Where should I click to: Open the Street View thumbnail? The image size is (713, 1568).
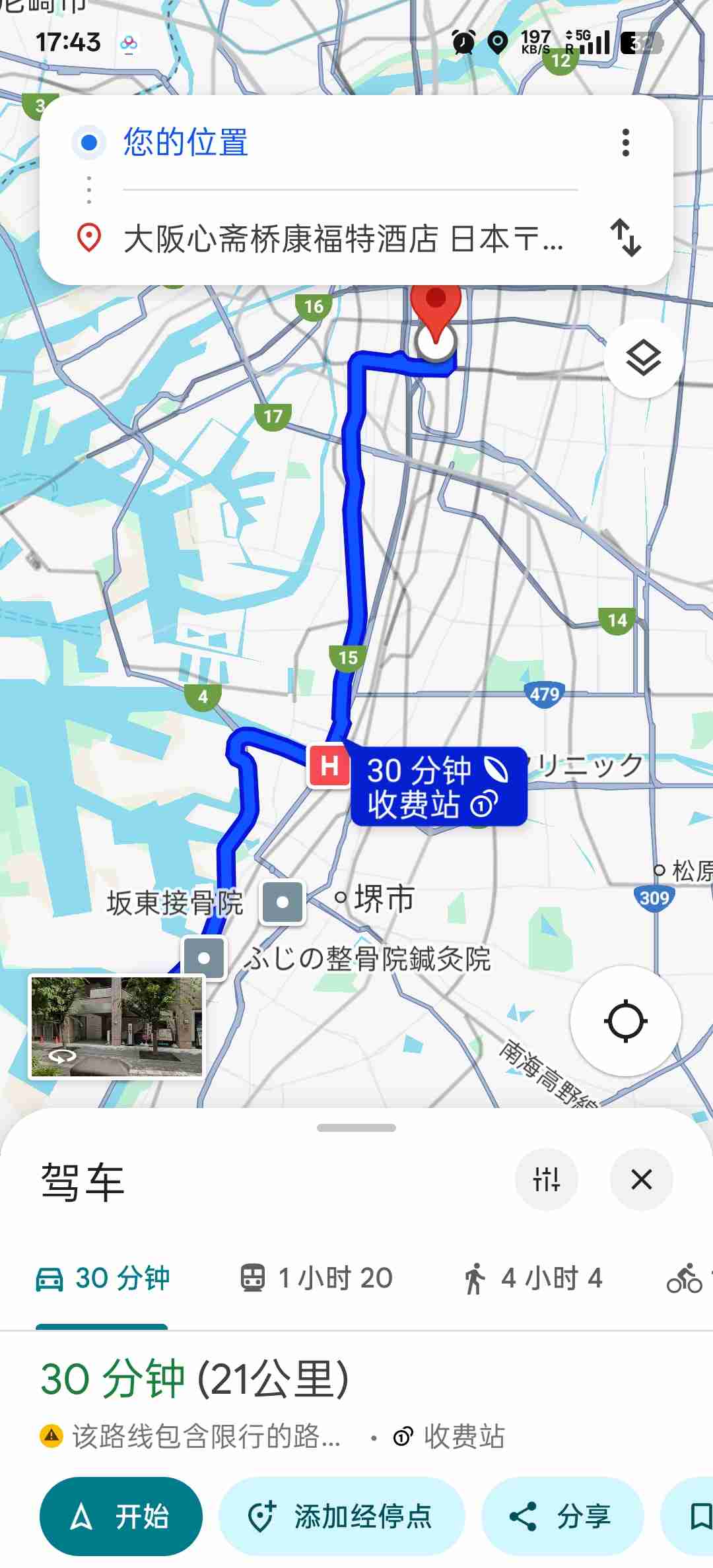[117, 1027]
